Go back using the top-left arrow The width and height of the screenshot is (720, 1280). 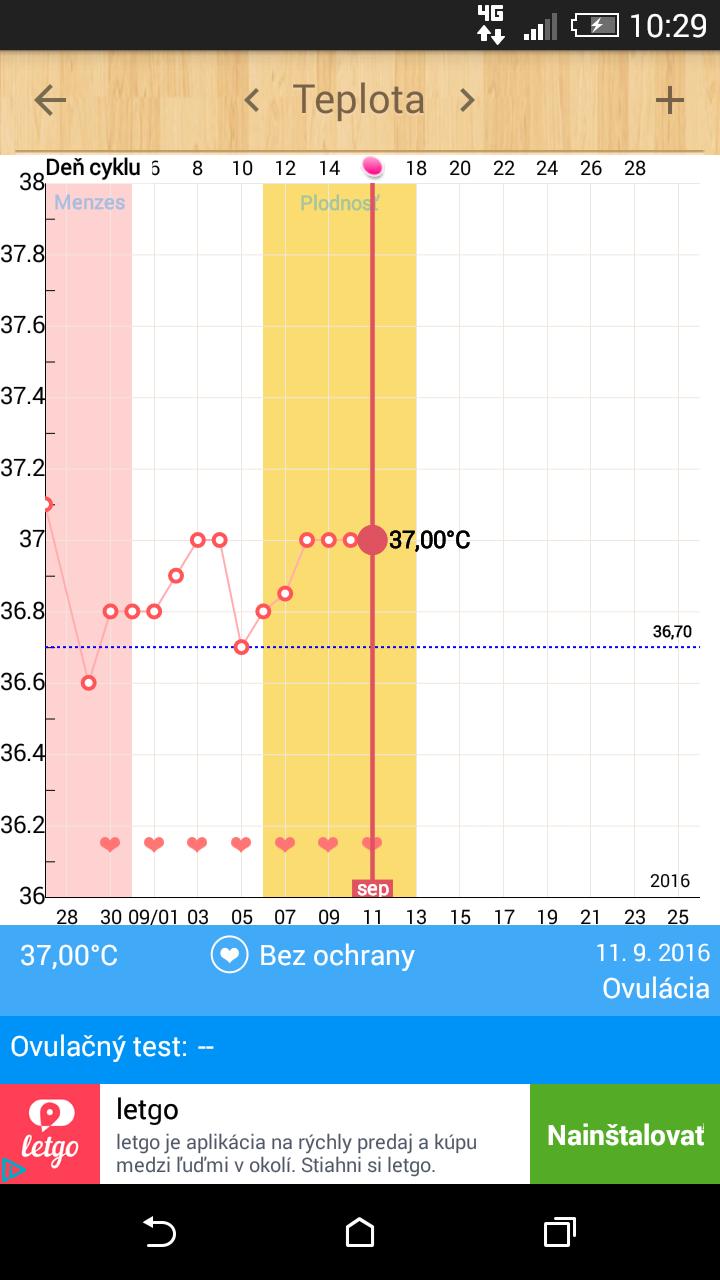(50, 100)
